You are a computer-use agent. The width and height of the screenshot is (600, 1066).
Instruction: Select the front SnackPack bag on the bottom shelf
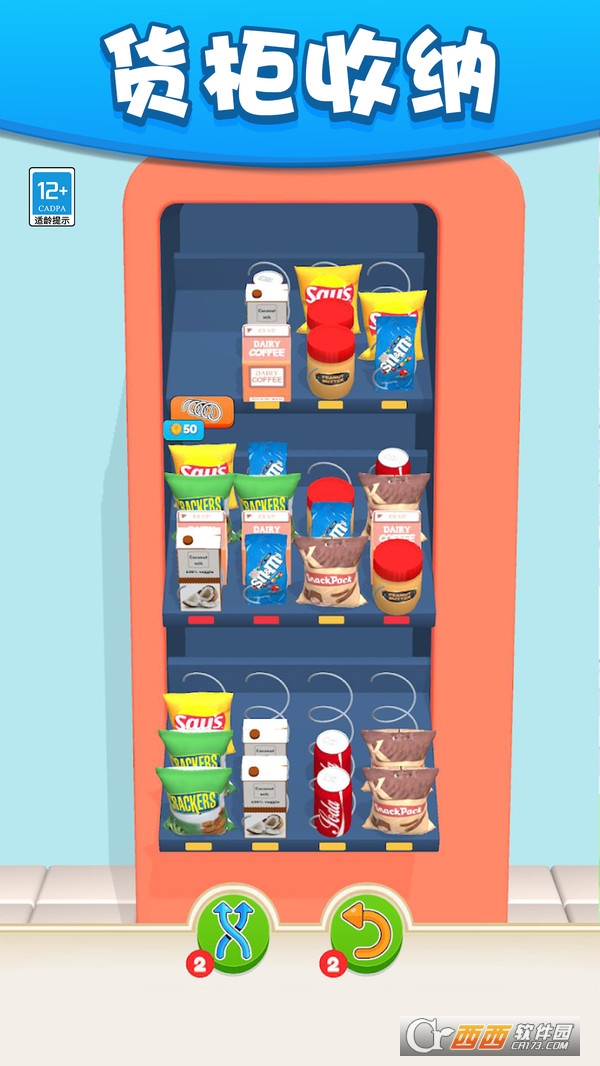point(400,801)
